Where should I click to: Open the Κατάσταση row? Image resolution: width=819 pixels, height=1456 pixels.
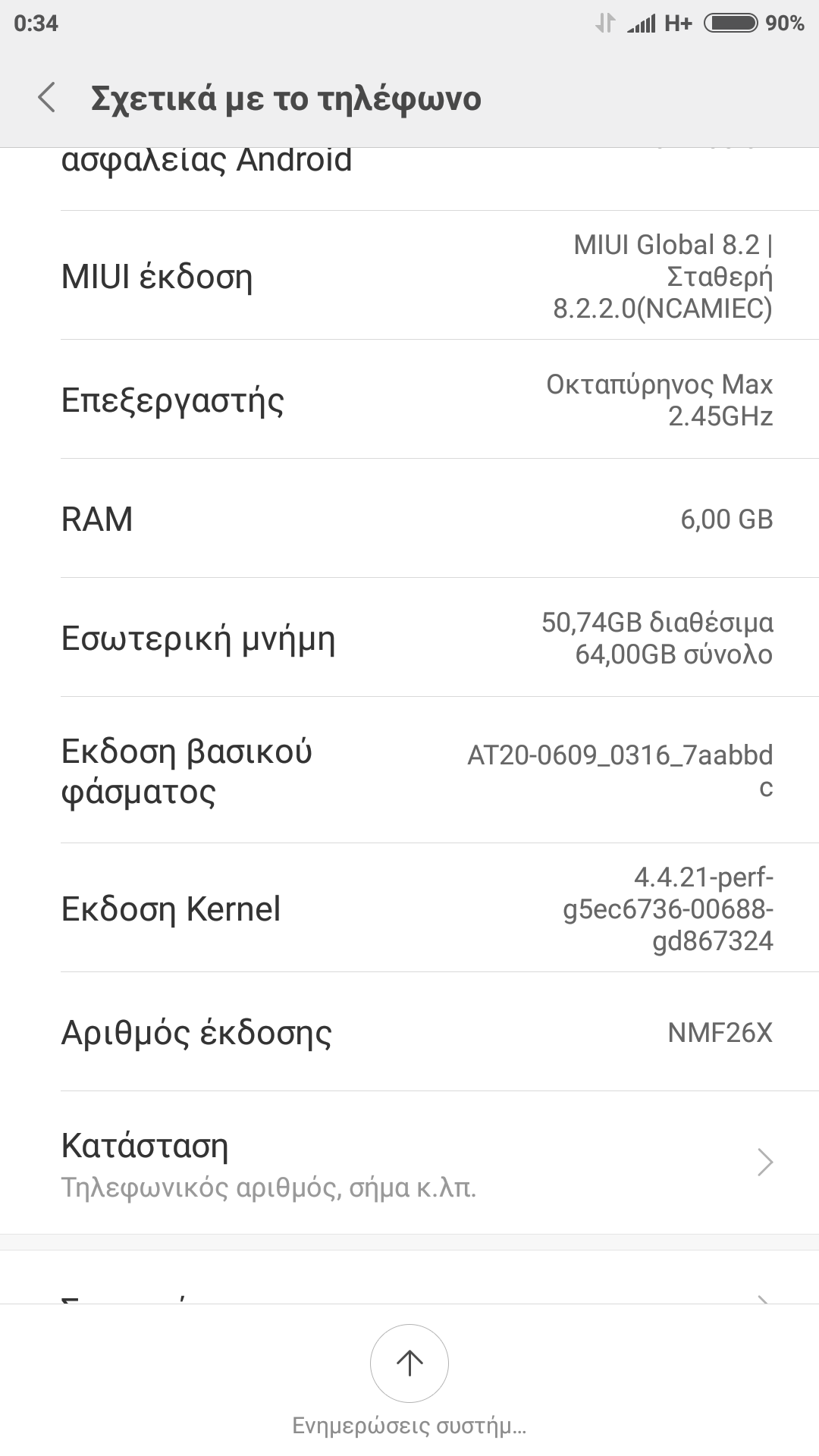[x=409, y=1163]
